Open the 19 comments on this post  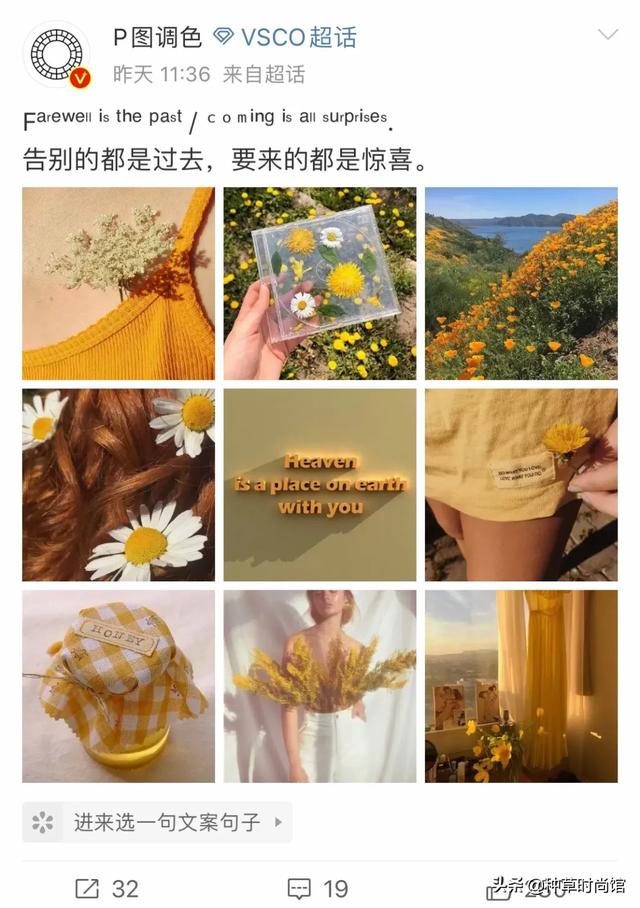coord(317,888)
